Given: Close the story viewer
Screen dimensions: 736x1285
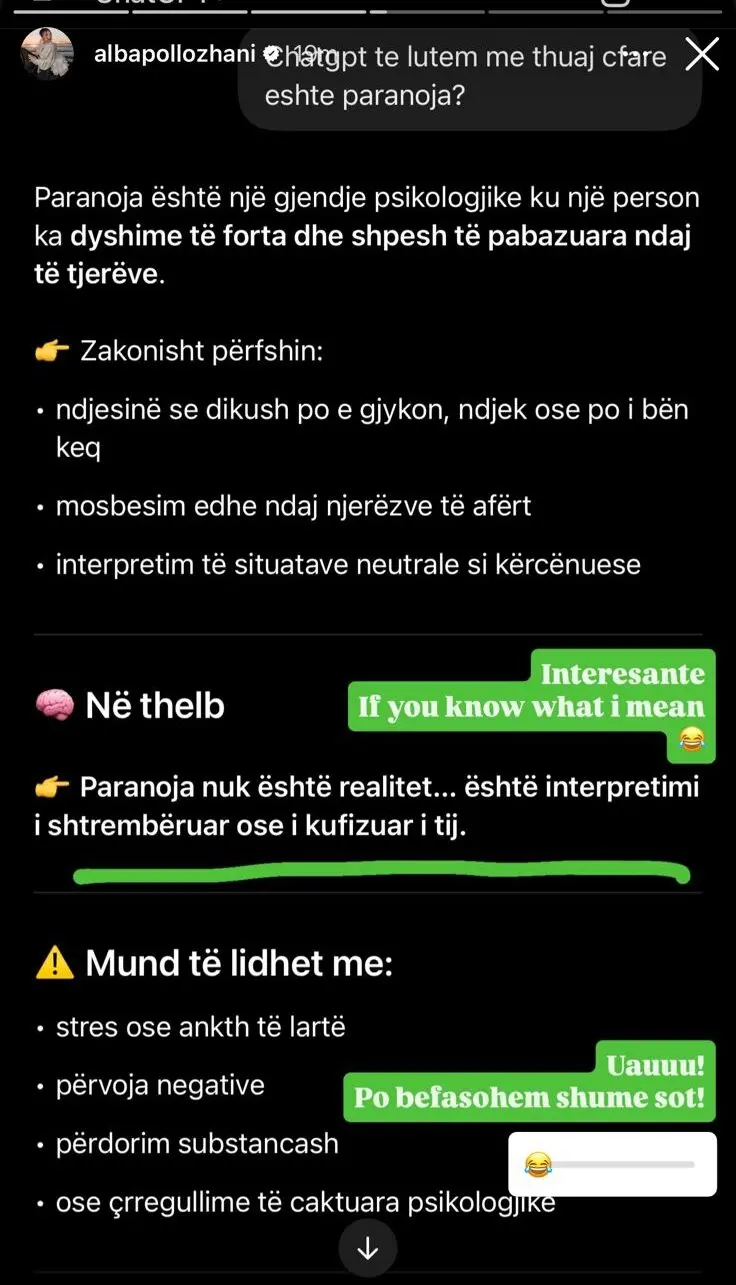Looking at the screenshot, I should (x=703, y=54).
